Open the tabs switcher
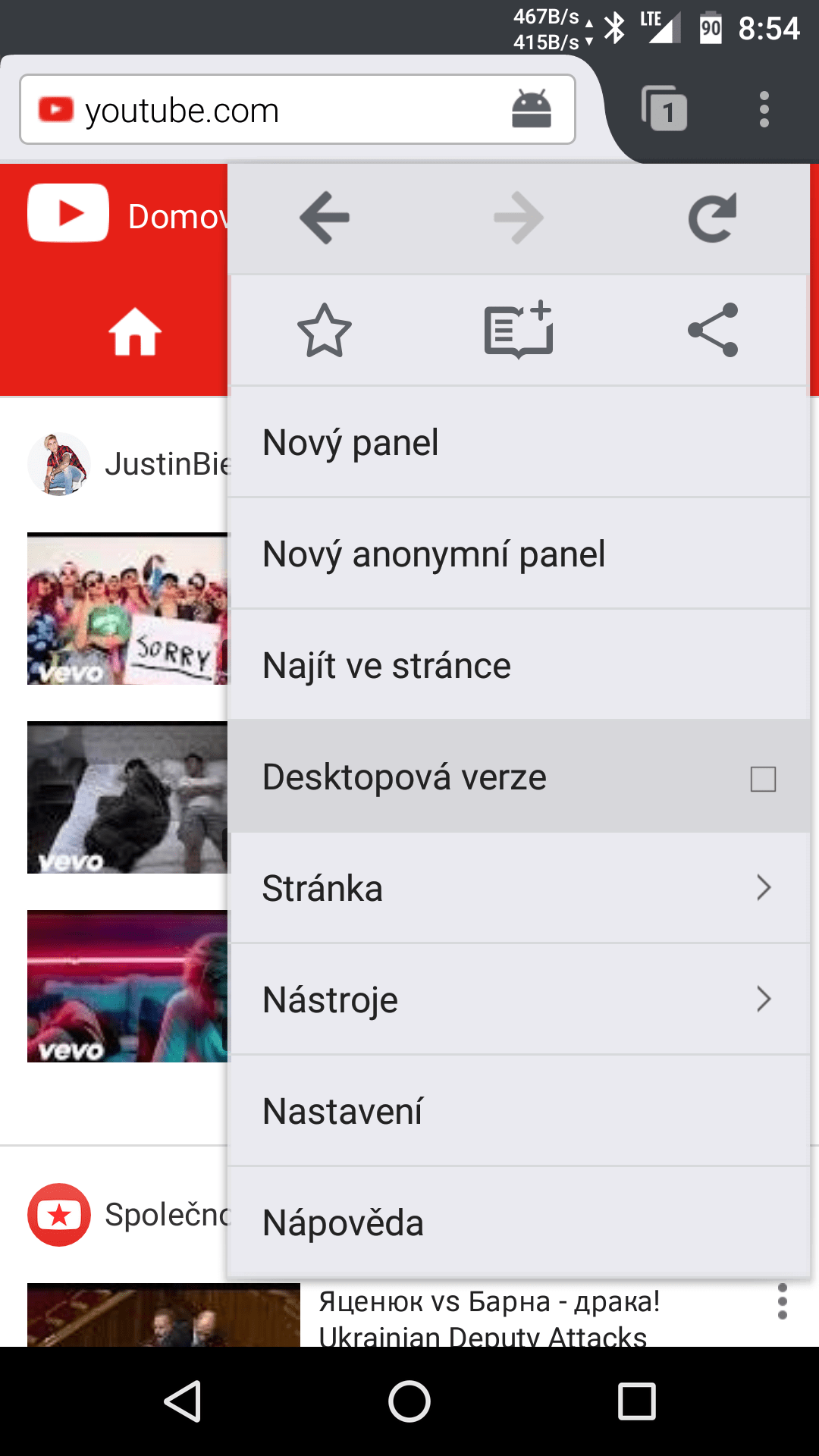This screenshot has height=1456, width=819. (664, 109)
